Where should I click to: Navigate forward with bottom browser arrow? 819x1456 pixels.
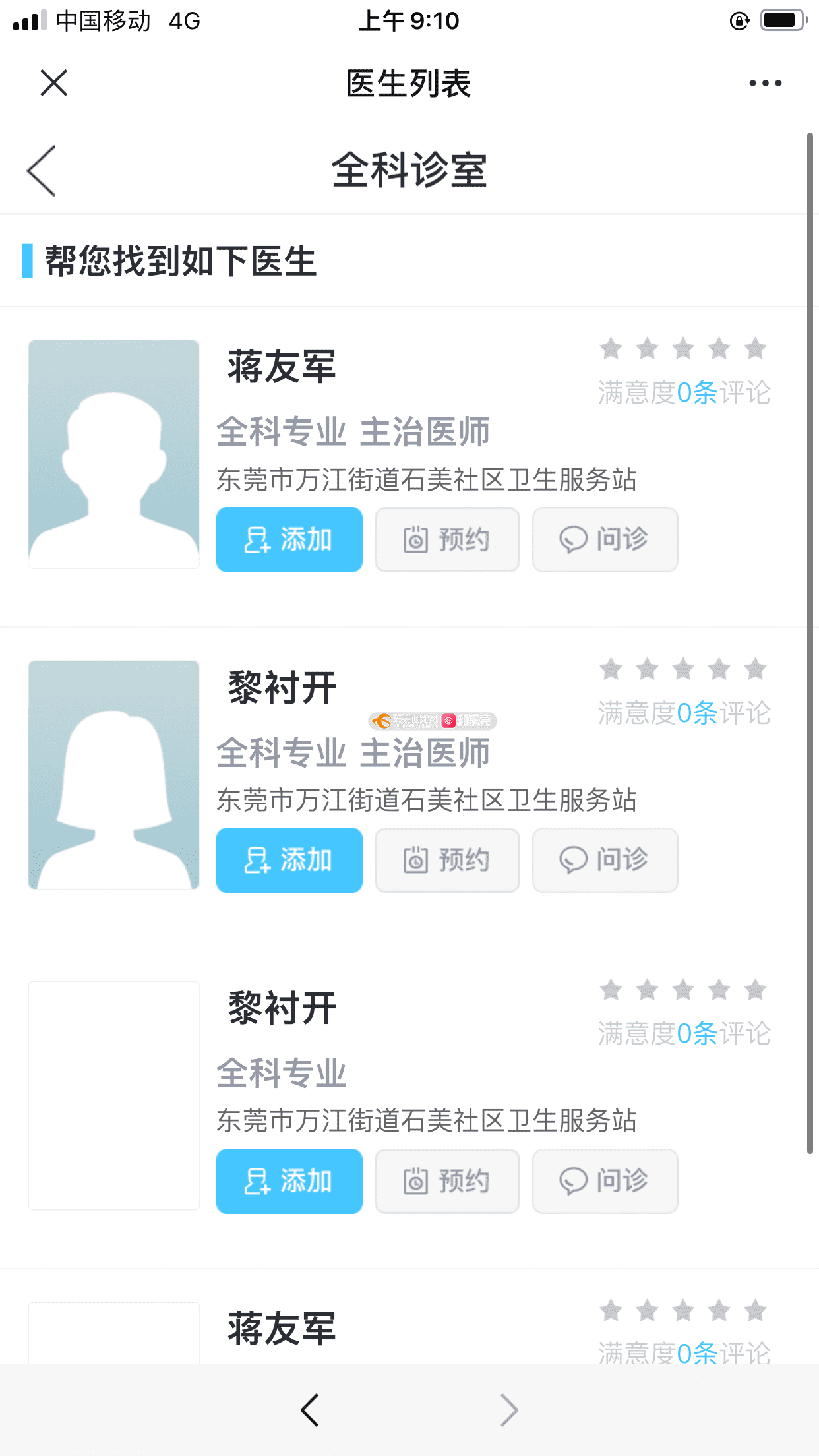pyautogui.click(x=508, y=1410)
